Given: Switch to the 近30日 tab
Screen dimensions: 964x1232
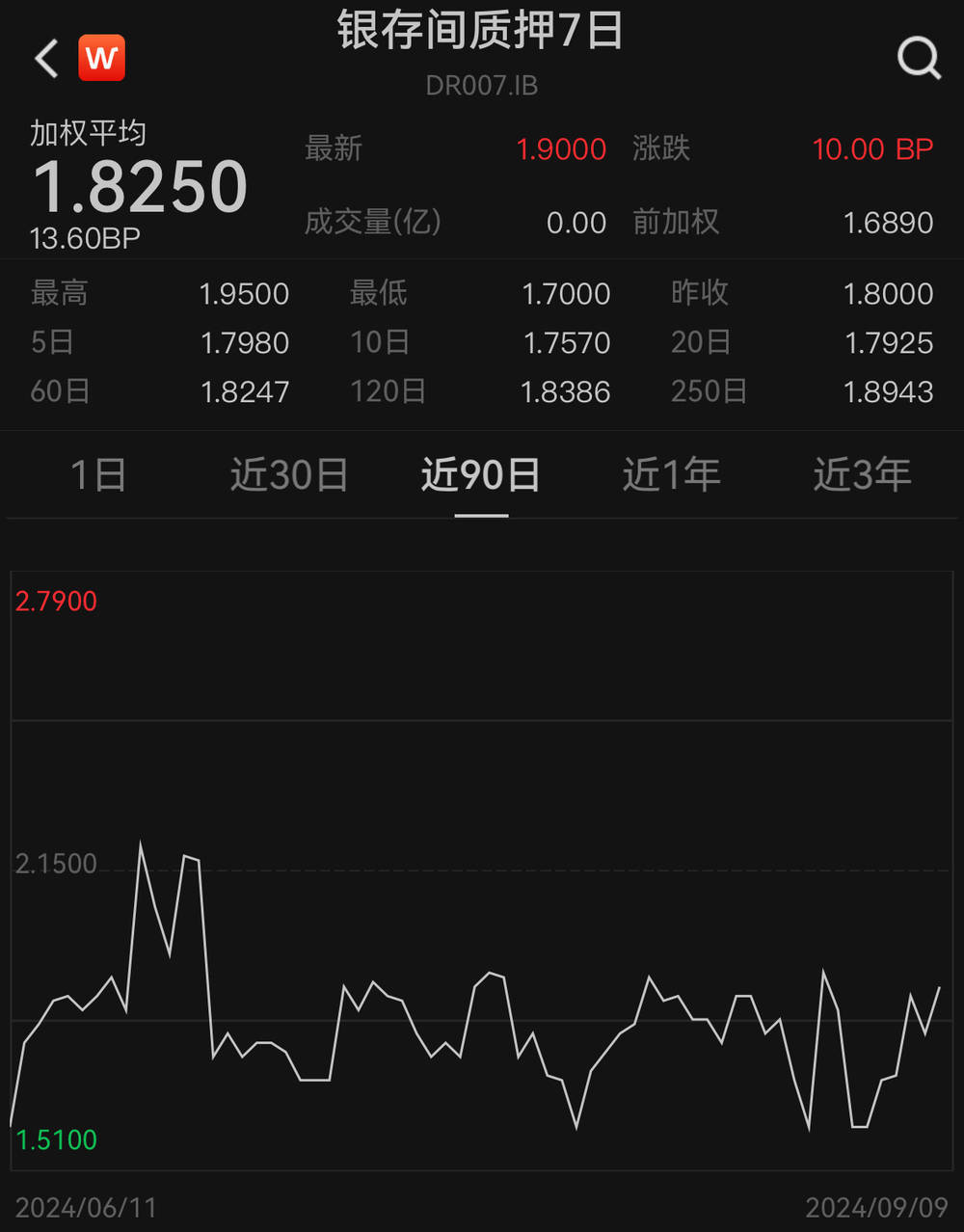Looking at the screenshot, I should coord(288,474).
